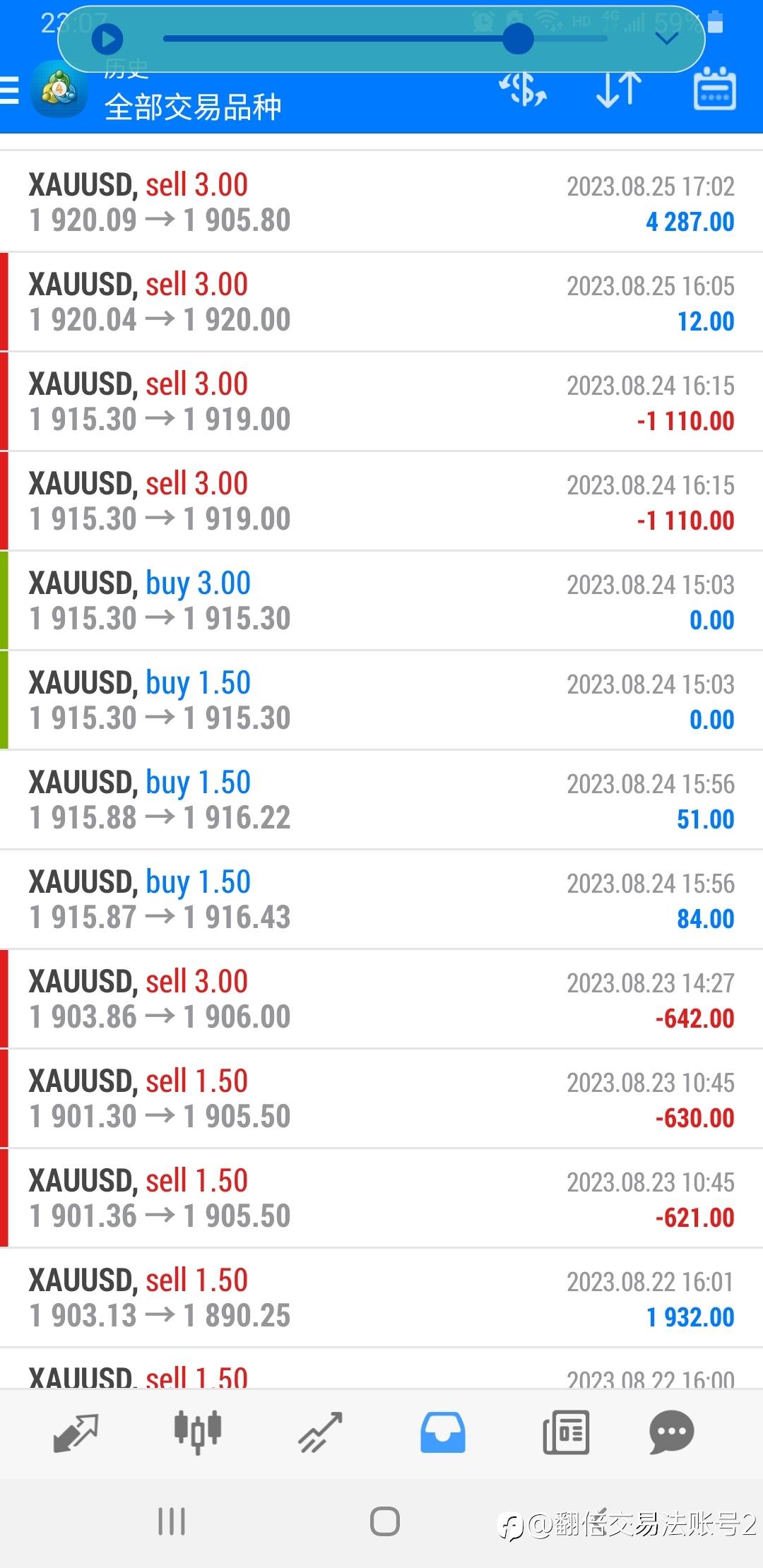Switch to the Trade tab
This screenshot has width=763, height=1568.
(x=320, y=1432)
